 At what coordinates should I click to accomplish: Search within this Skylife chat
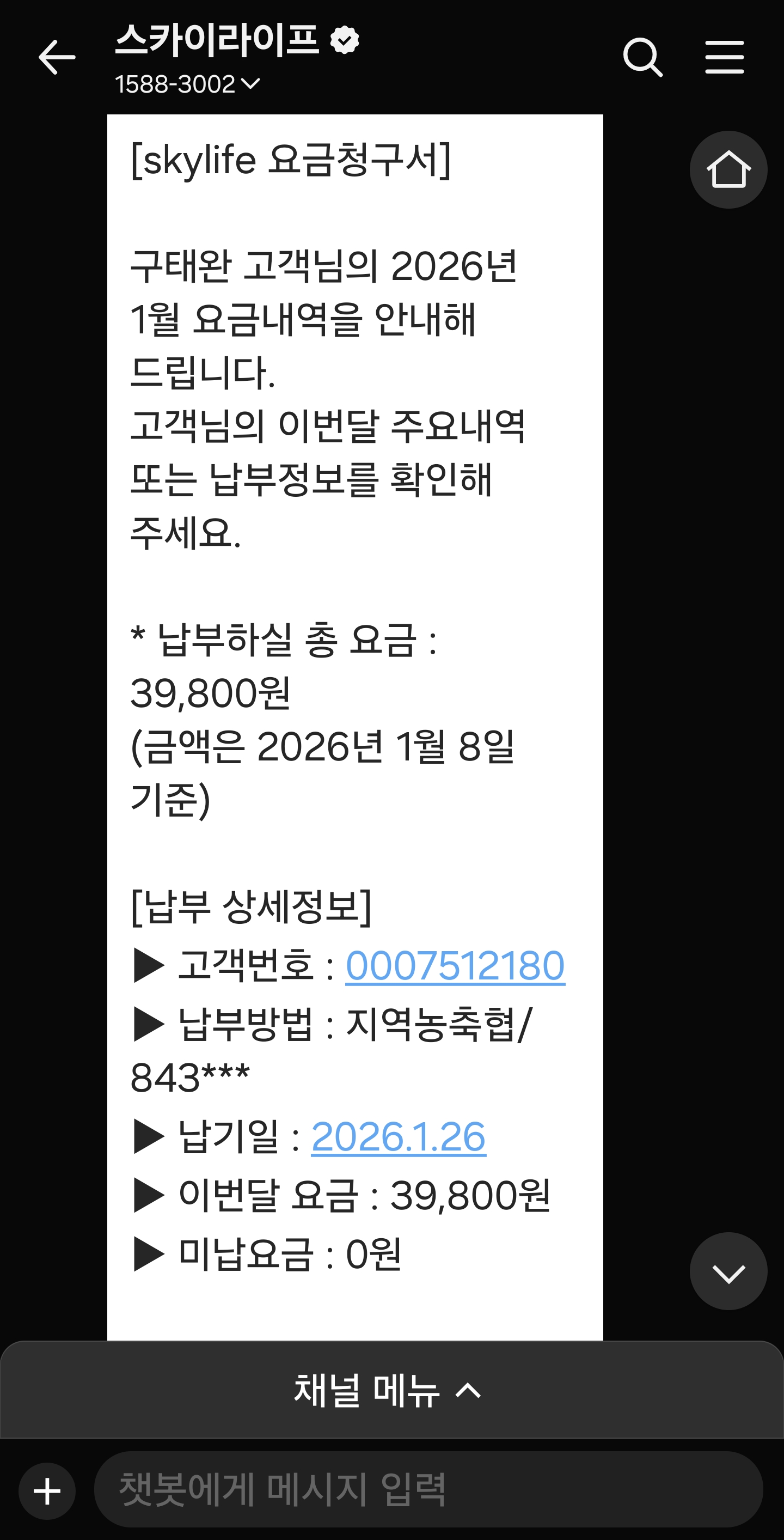pyautogui.click(x=642, y=57)
